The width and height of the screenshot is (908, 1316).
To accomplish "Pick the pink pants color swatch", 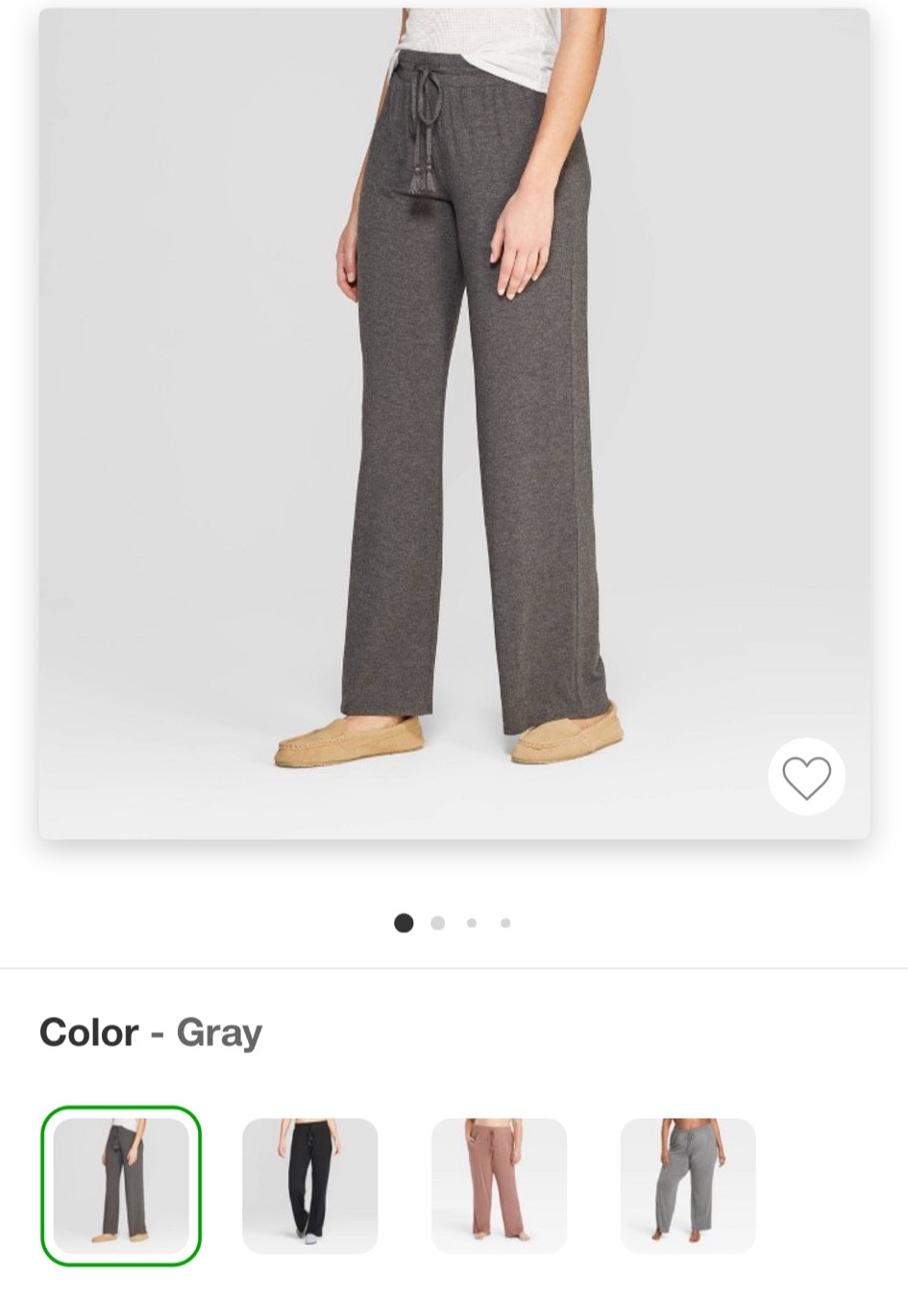I will (x=499, y=1185).
